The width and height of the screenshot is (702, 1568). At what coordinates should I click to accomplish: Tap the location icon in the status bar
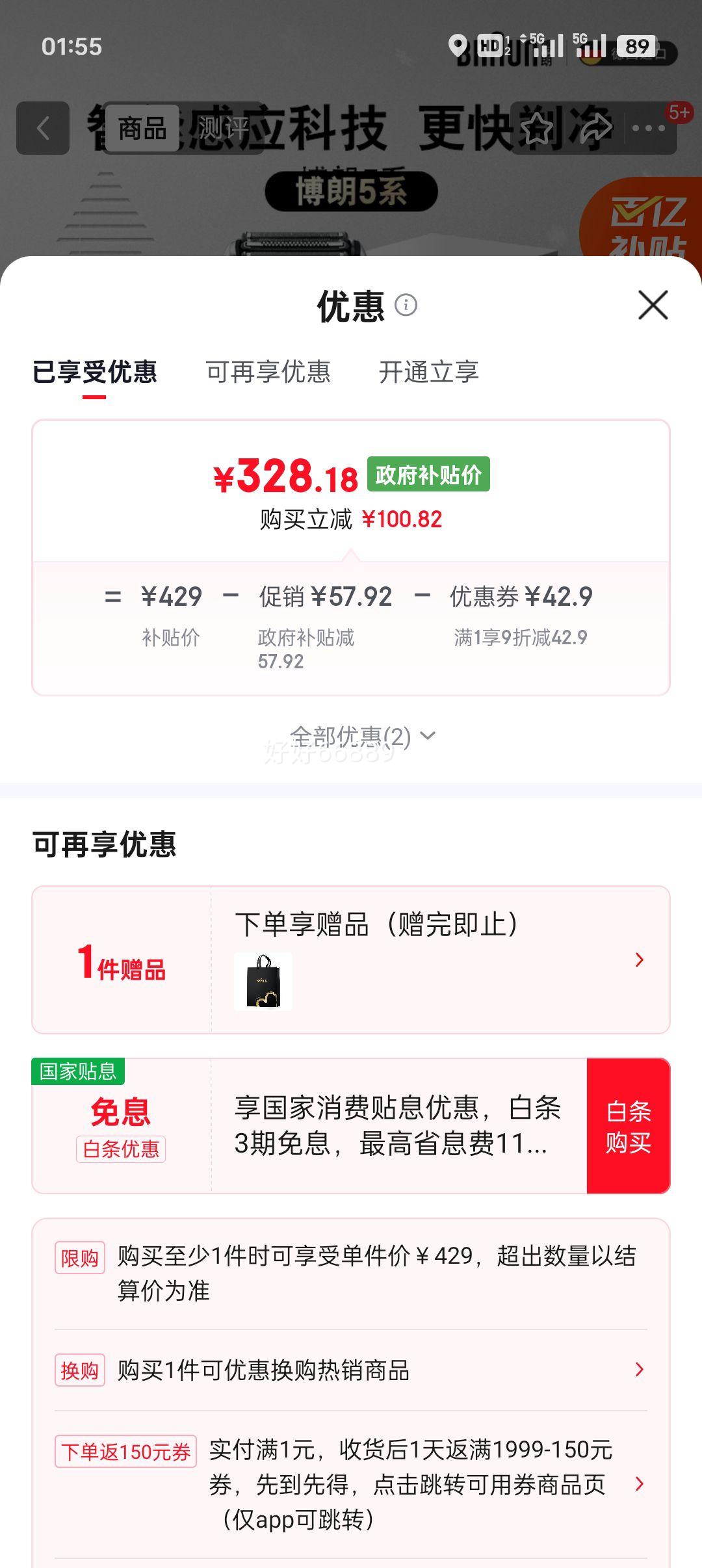[x=458, y=46]
